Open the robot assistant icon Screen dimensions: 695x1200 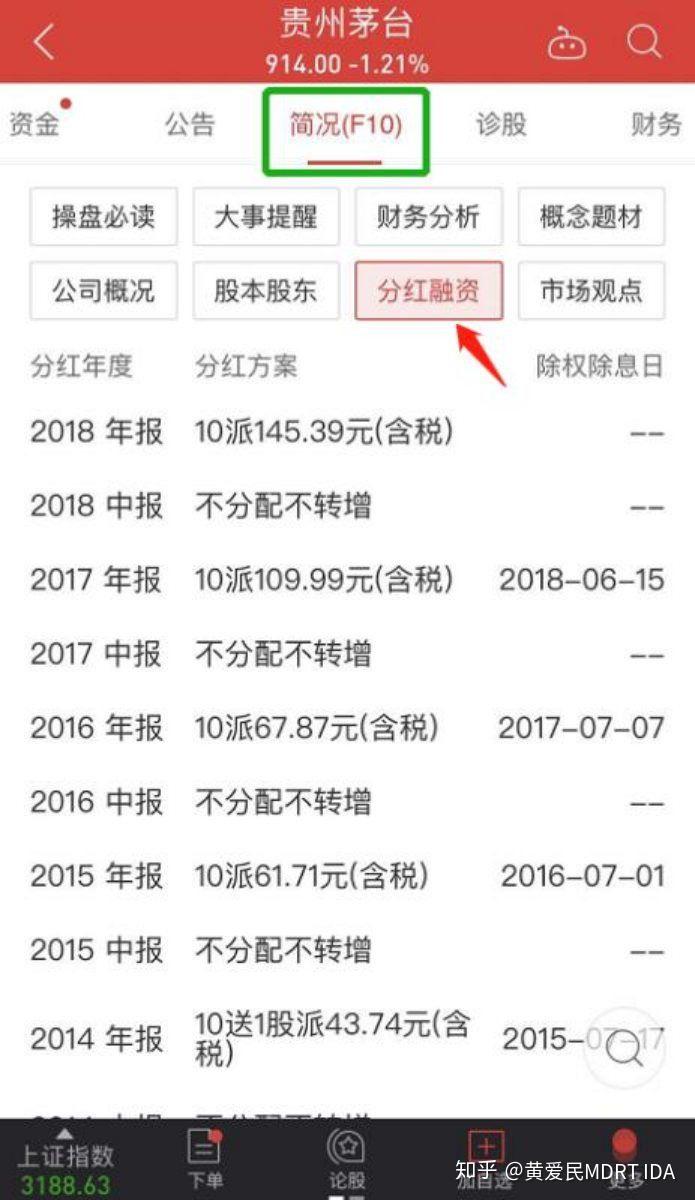(565, 43)
